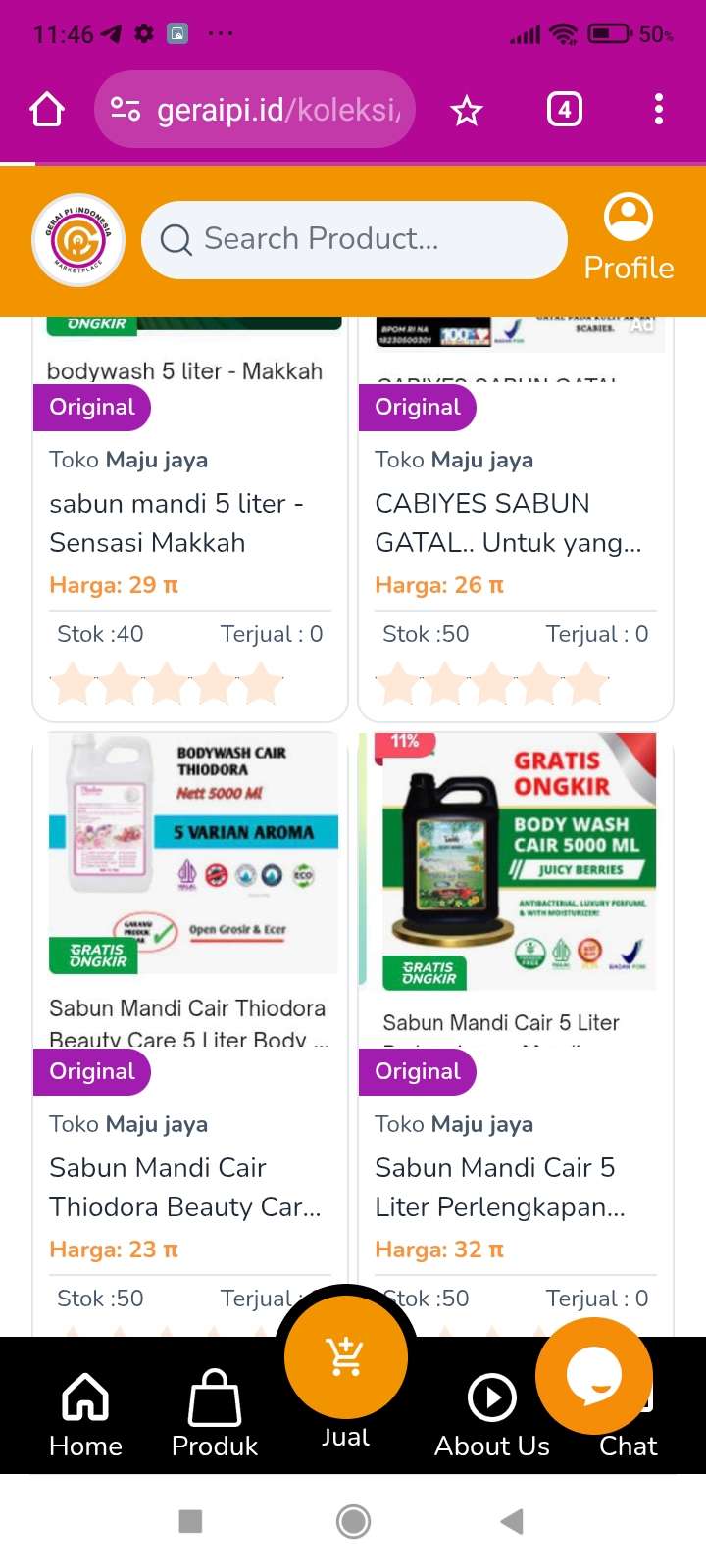Switch to the Produk tab
The image size is (706, 1568).
point(214,1414)
